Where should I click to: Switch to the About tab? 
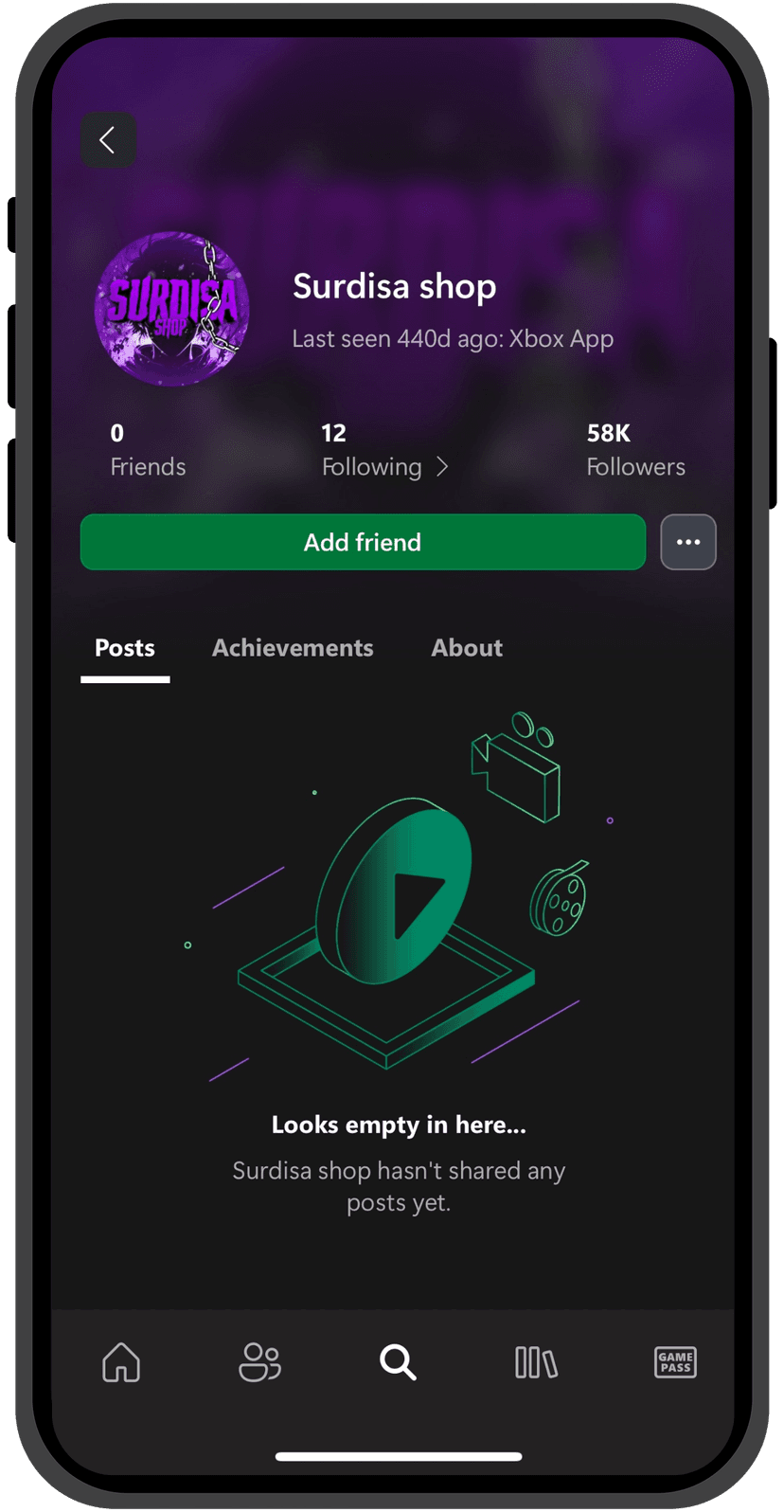(467, 648)
